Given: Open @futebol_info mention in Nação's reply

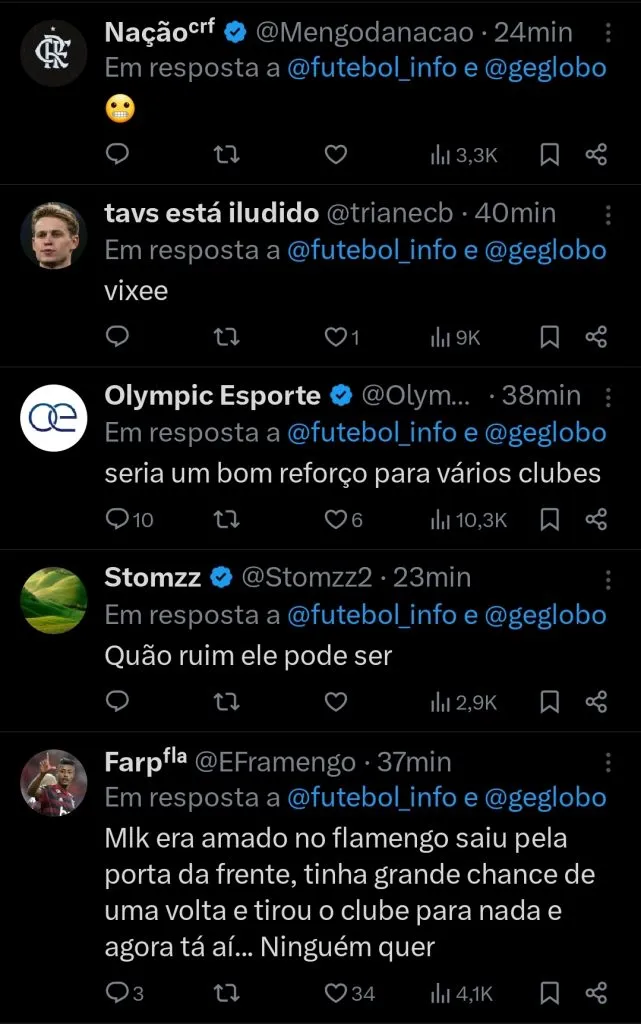Looking at the screenshot, I should tap(374, 68).
